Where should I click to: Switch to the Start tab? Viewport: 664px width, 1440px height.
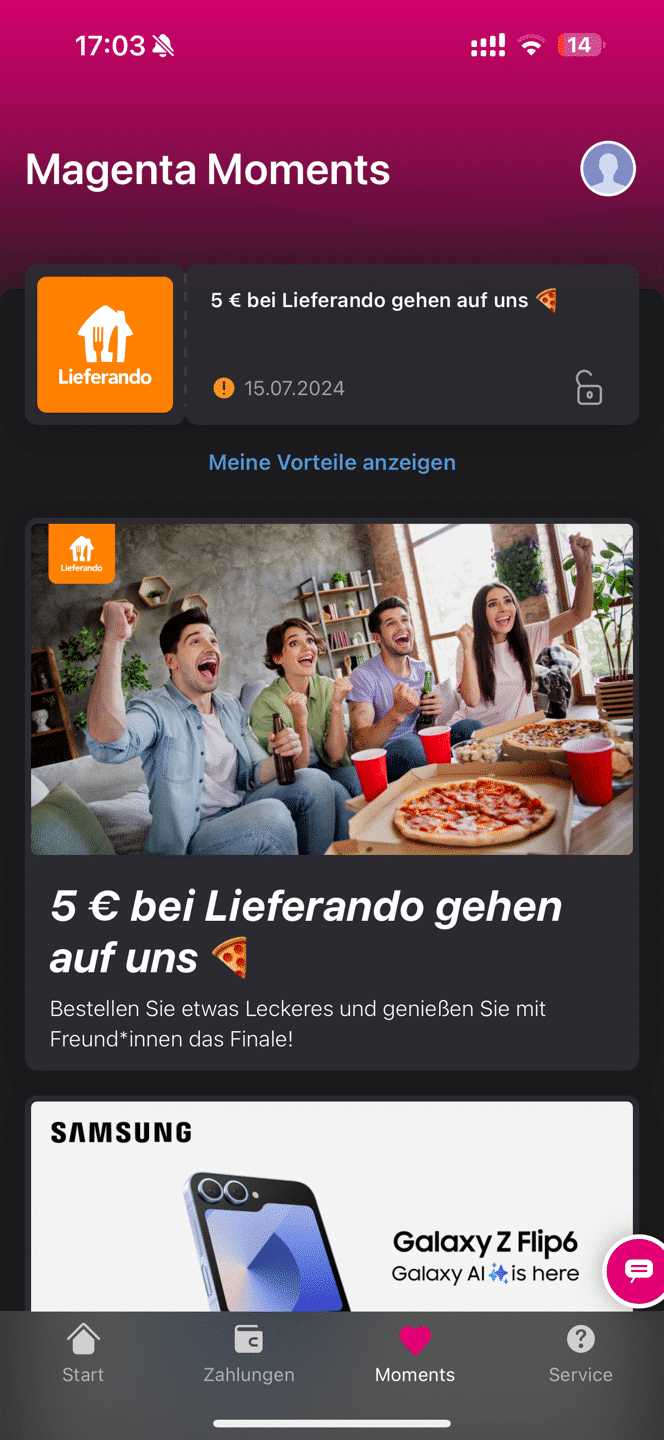point(83,1354)
